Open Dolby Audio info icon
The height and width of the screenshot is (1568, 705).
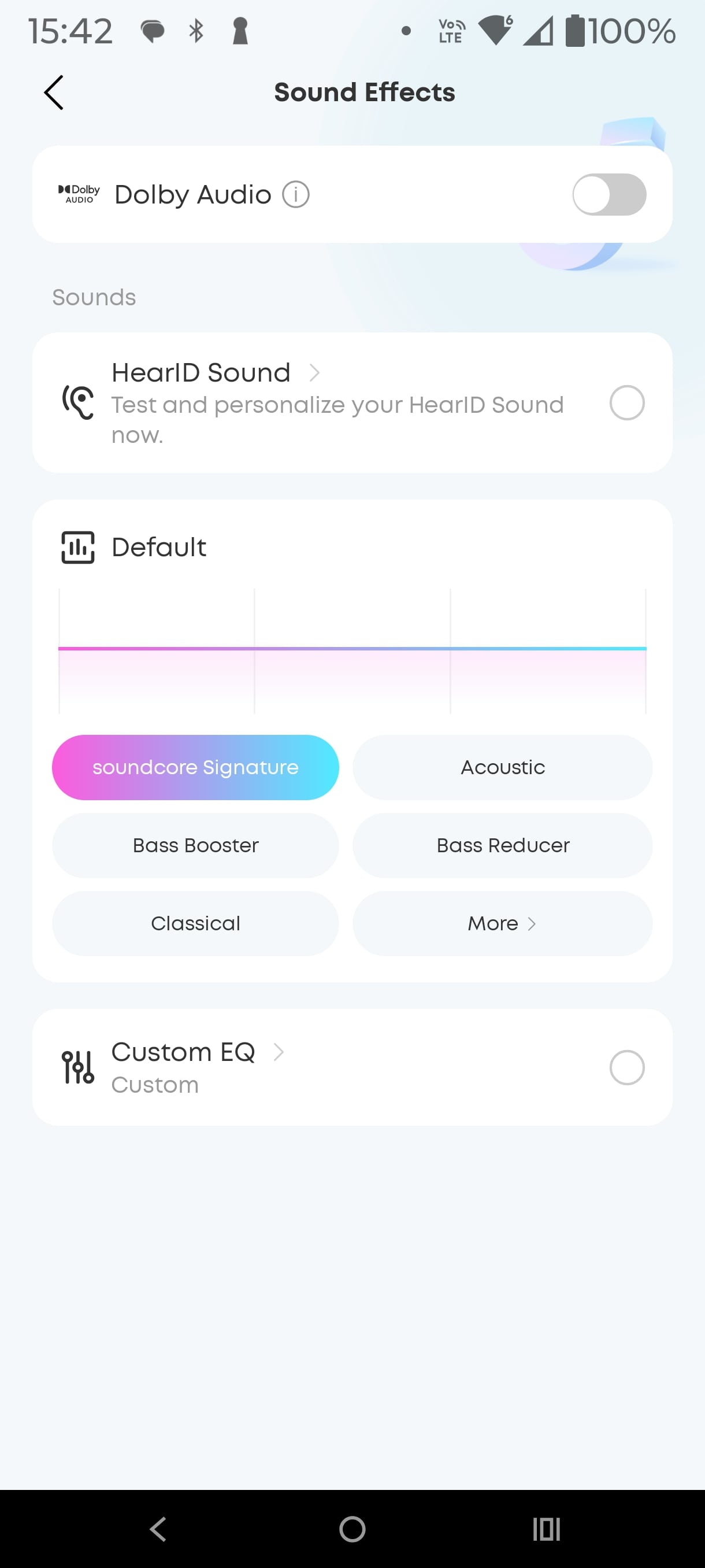(296, 195)
